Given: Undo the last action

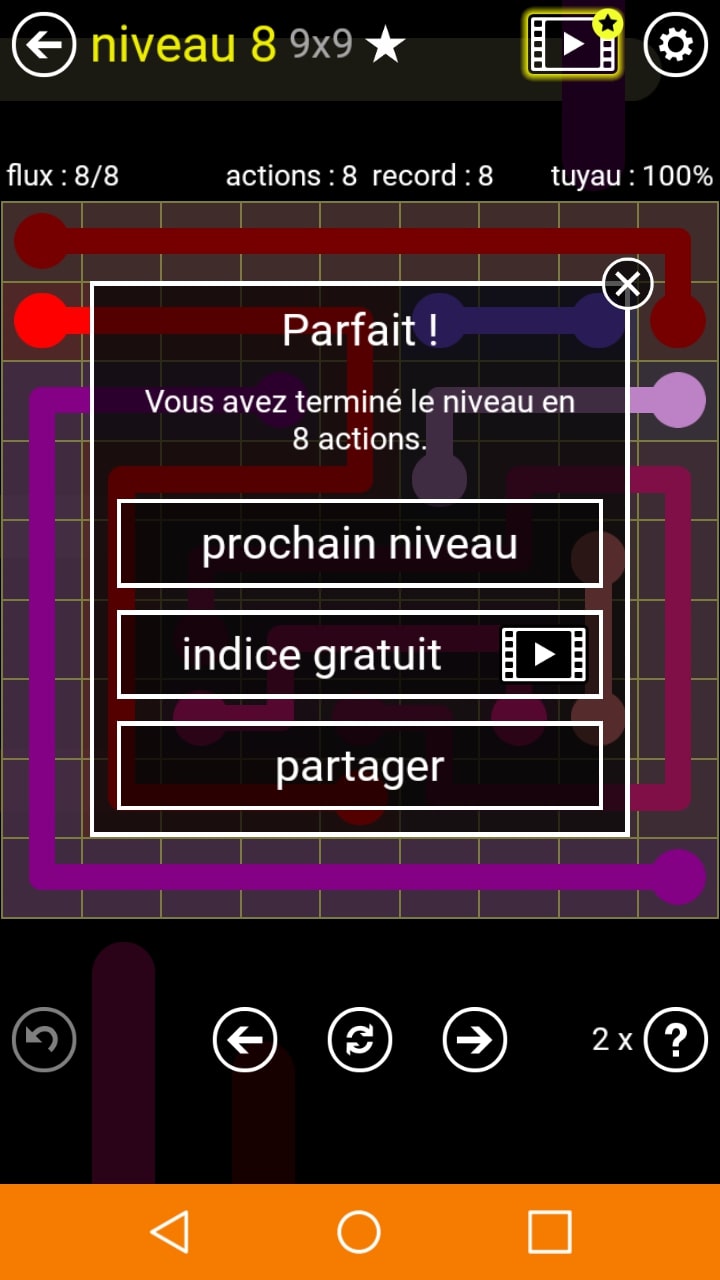Looking at the screenshot, I should click(44, 1040).
